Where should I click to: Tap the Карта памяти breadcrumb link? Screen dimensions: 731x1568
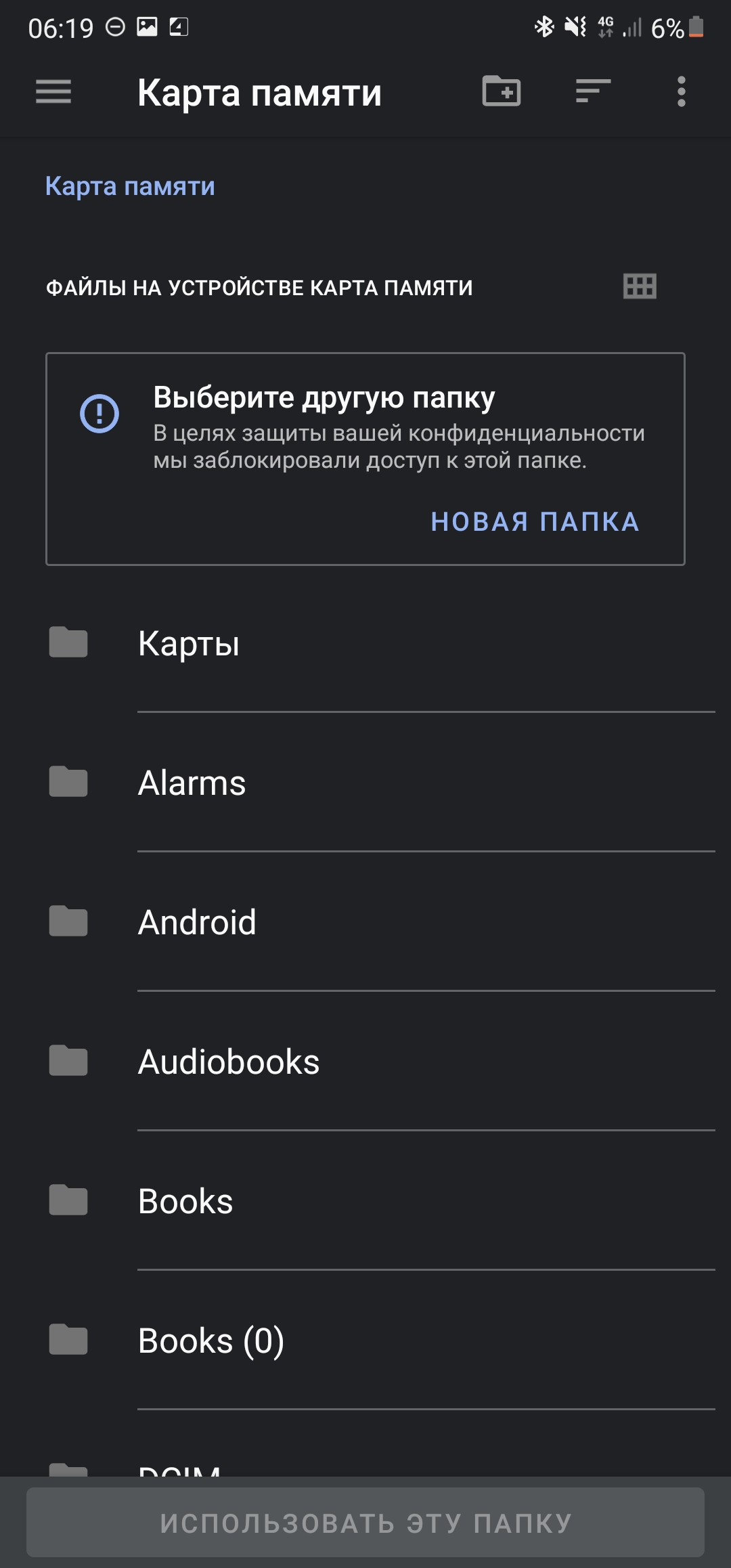click(x=130, y=186)
